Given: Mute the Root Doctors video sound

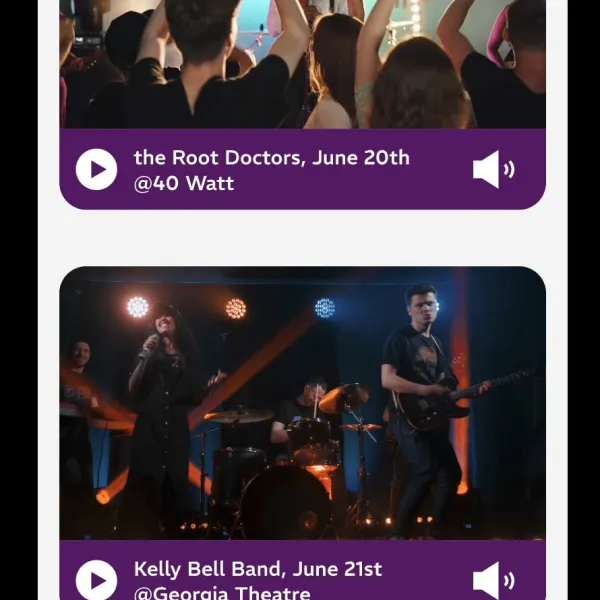Looking at the screenshot, I should click(493, 169).
